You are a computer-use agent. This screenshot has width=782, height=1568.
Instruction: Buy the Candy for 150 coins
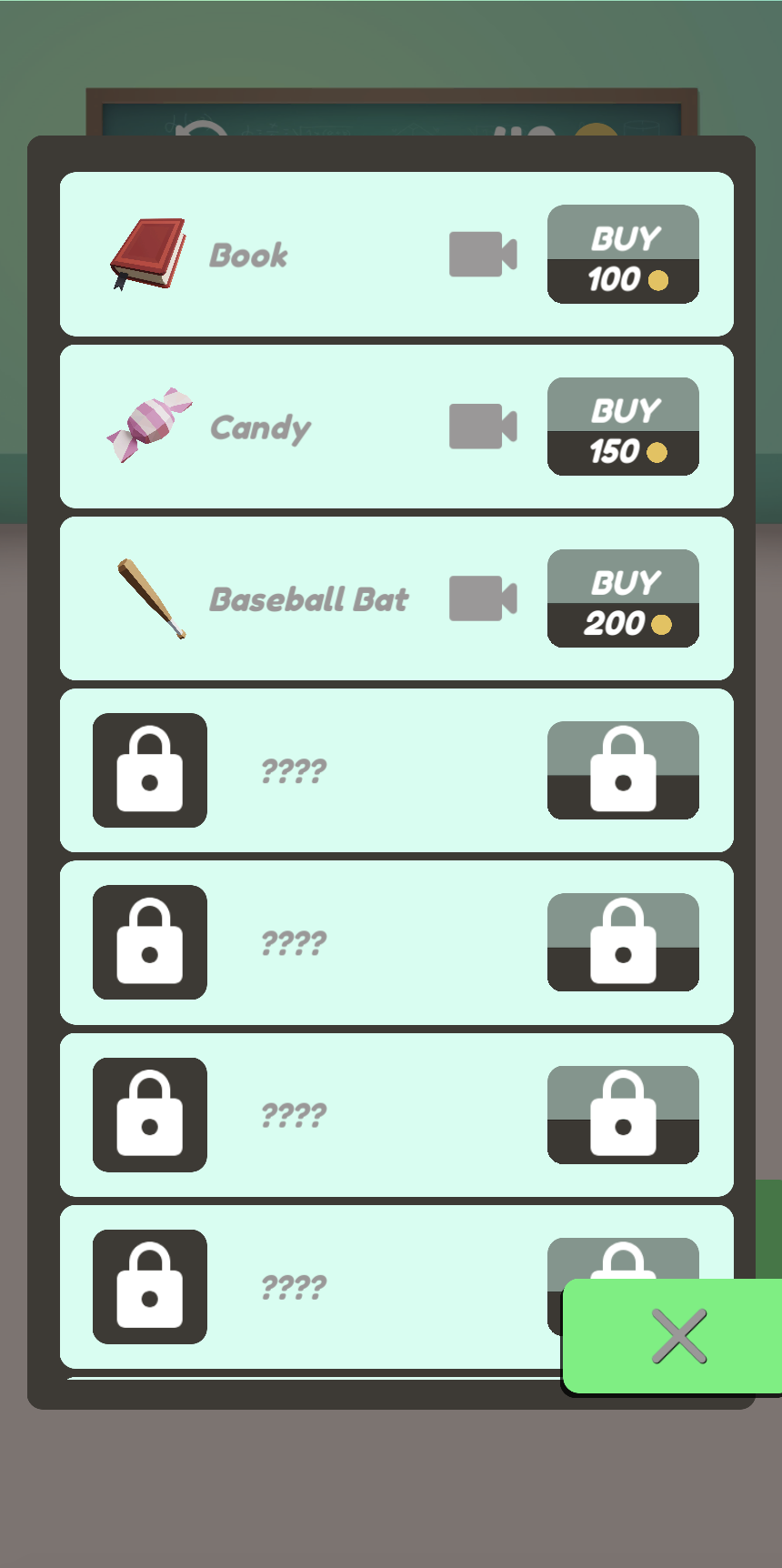(x=623, y=427)
